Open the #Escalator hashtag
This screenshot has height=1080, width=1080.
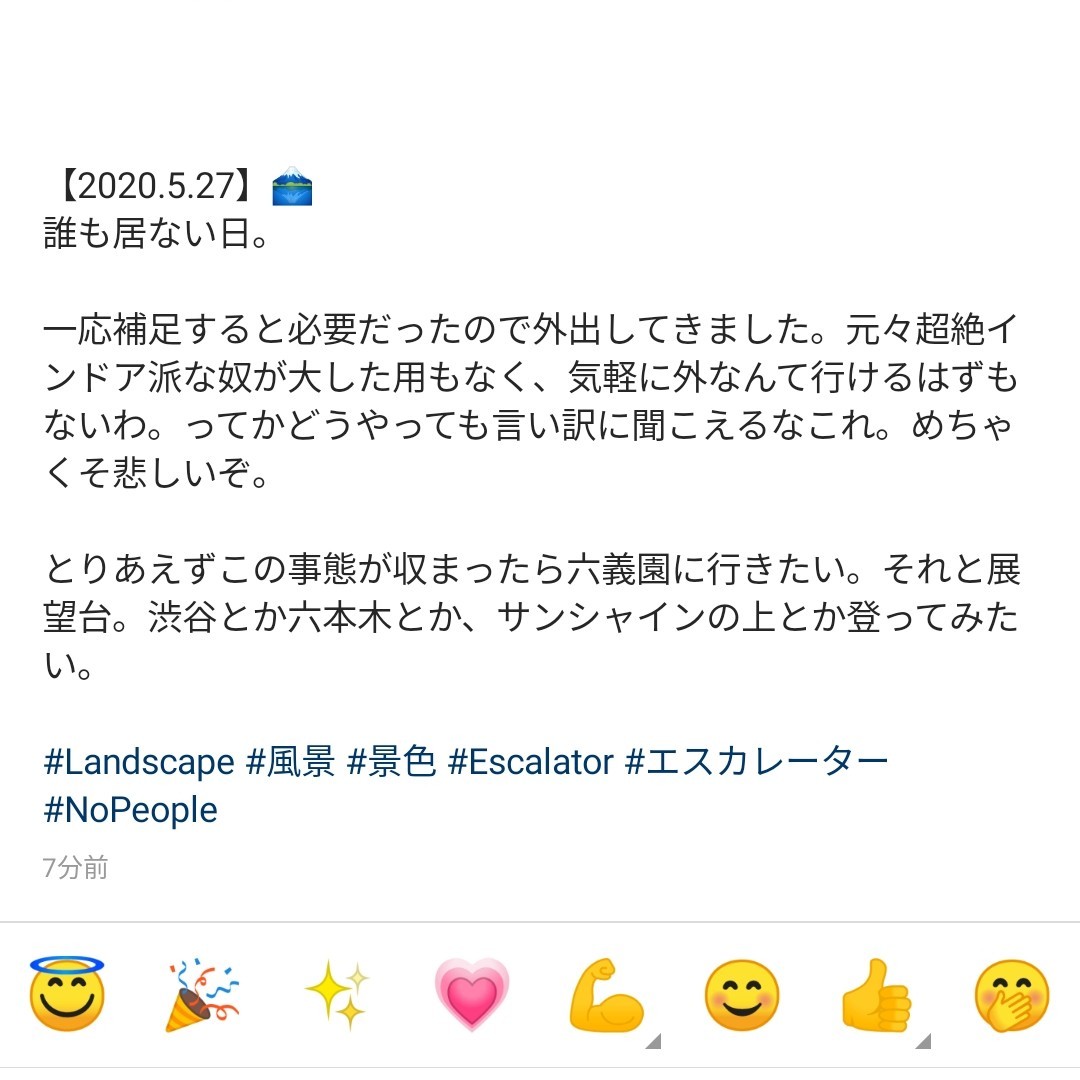coord(530,762)
